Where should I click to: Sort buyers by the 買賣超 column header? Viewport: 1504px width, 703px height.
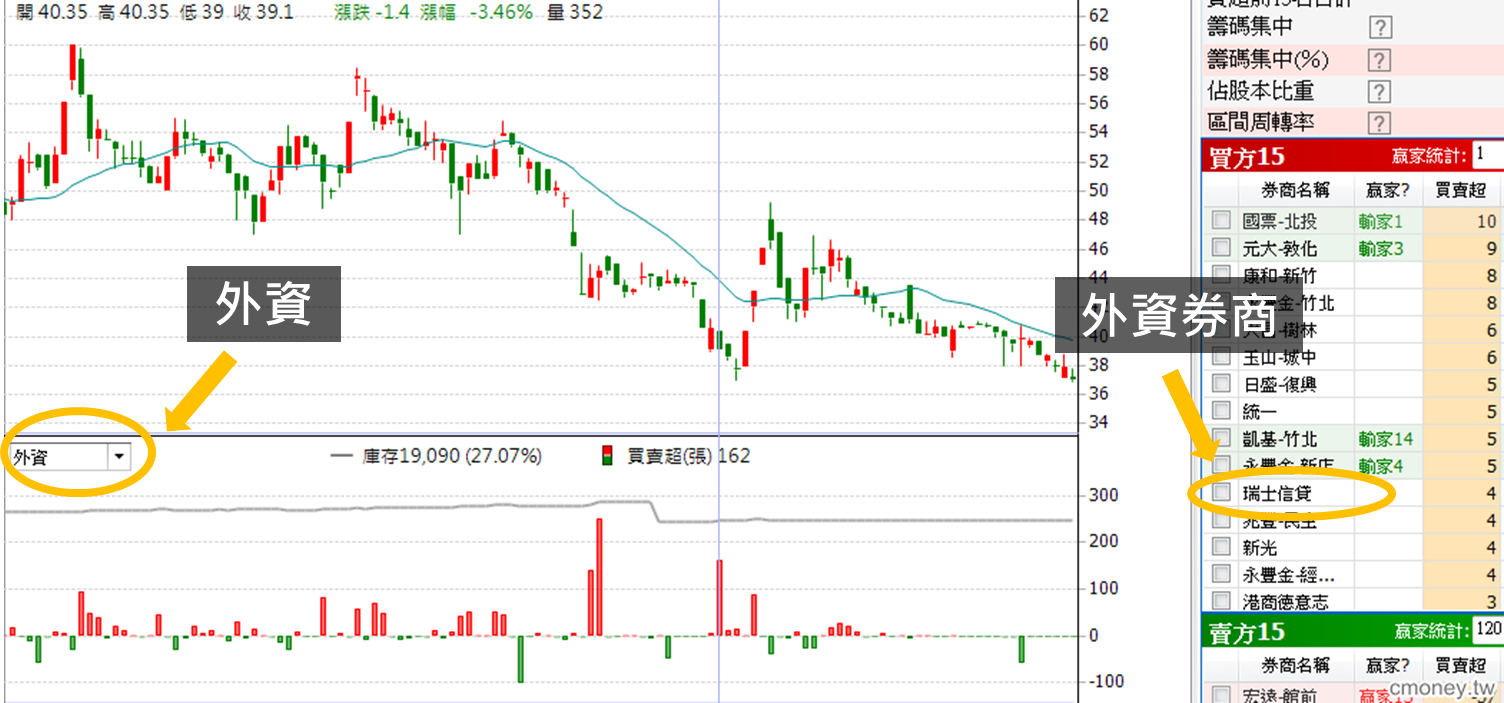click(1461, 190)
